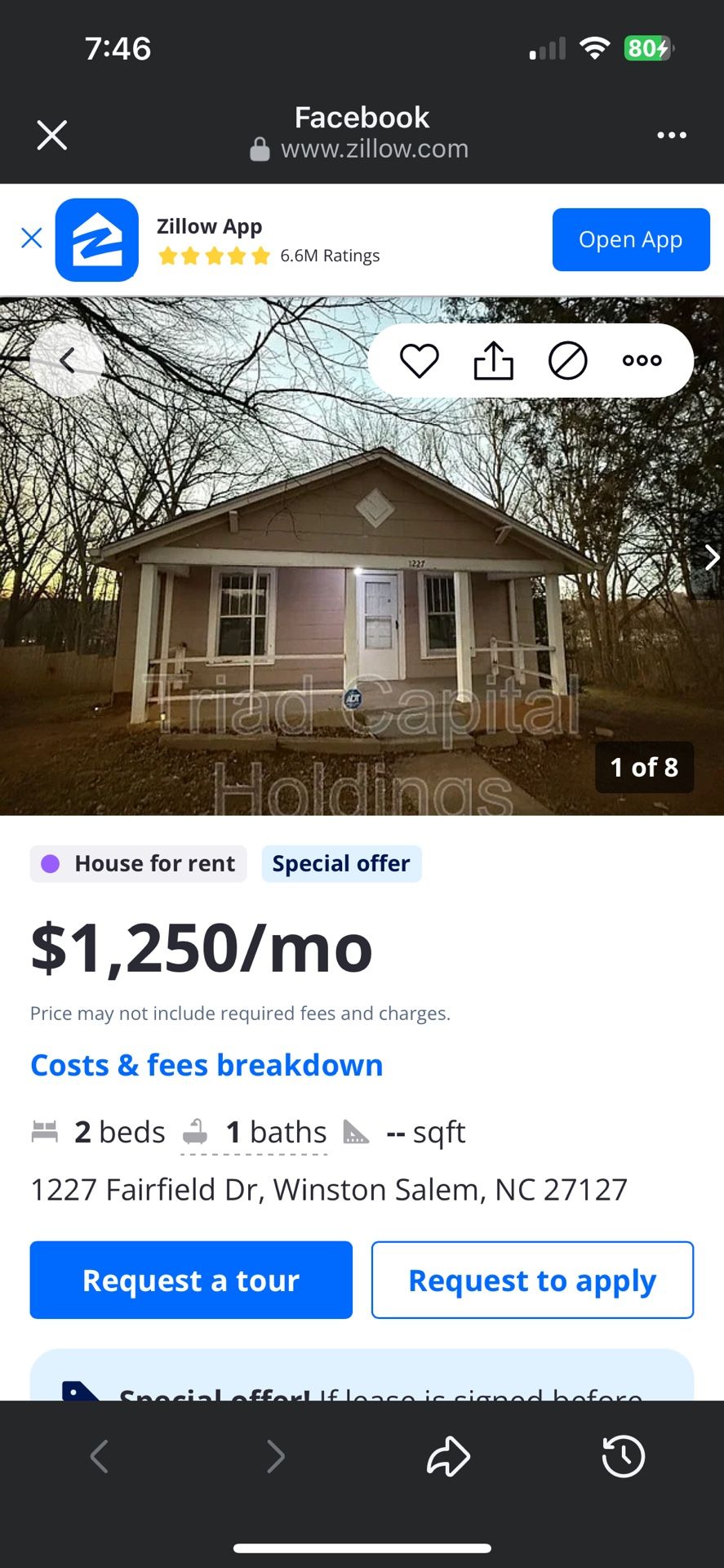Screen dimensions: 724x1568
Task: Go back from the listing photo
Action: pyautogui.click(x=67, y=360)
